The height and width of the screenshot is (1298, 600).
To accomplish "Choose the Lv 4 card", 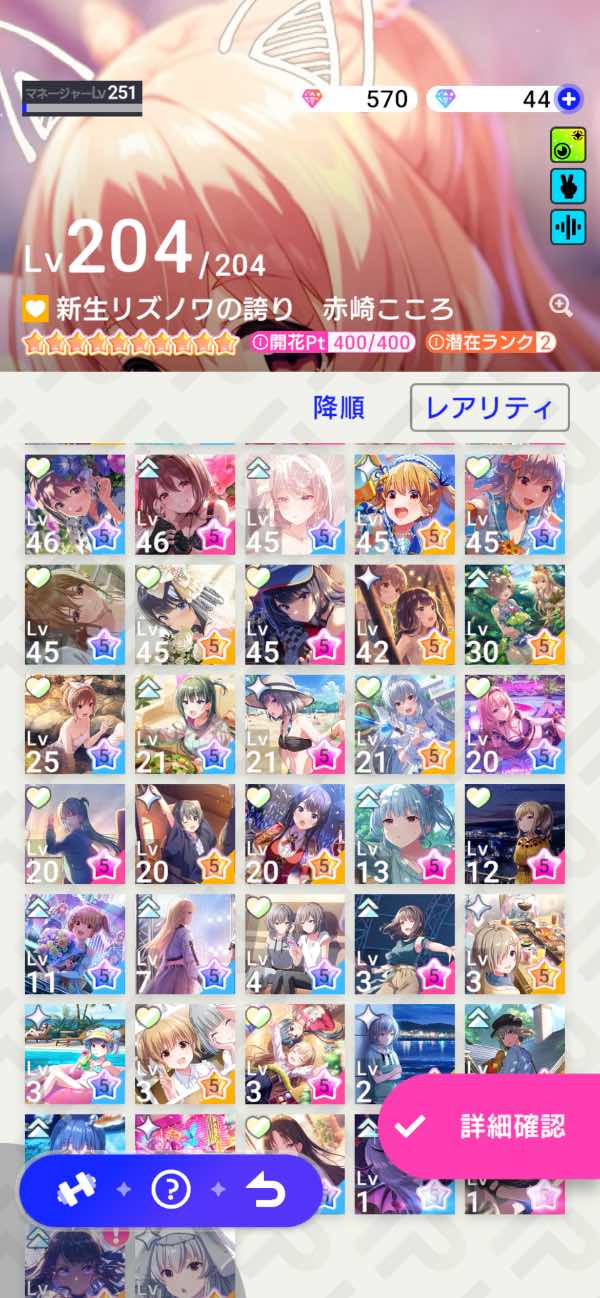I will click(295, 944).
